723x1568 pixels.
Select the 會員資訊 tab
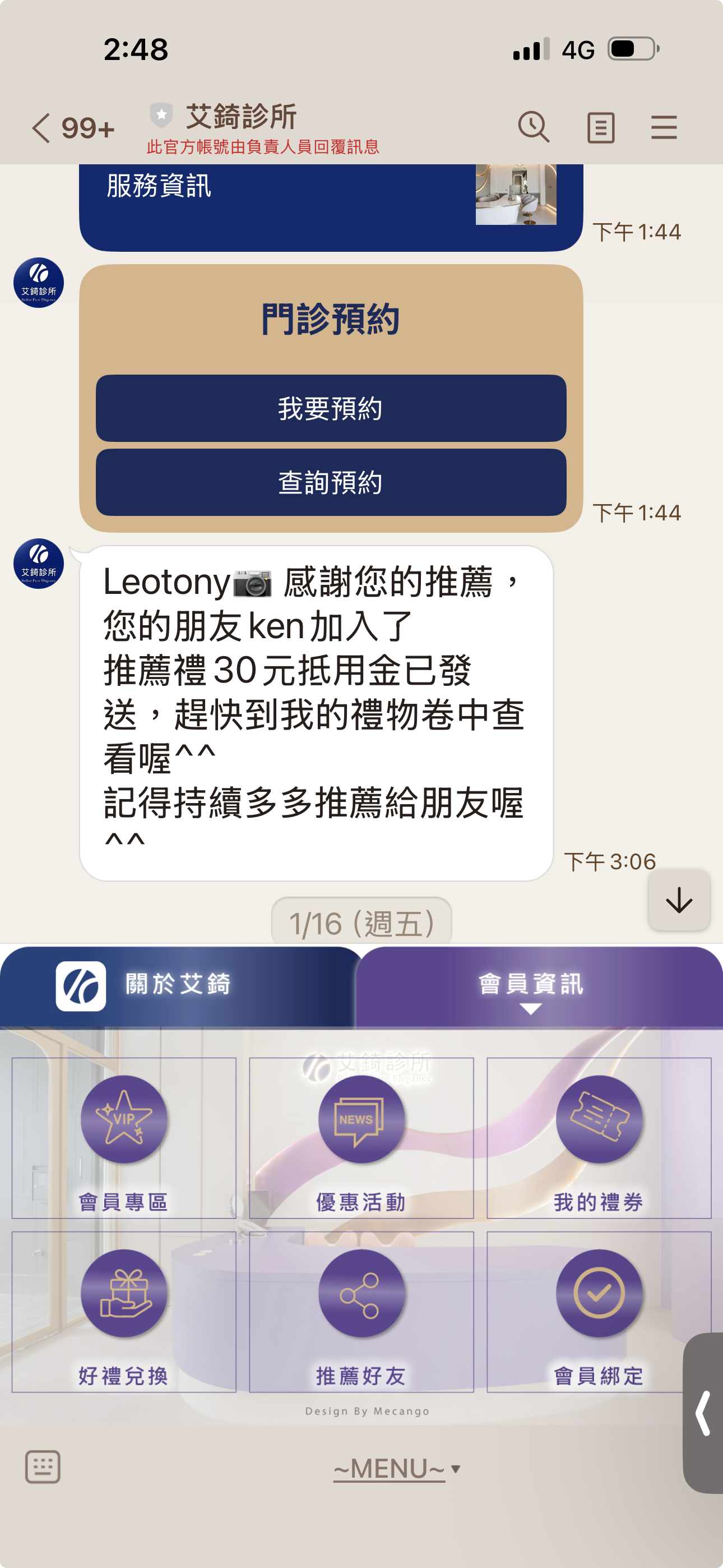coord(531,985)
